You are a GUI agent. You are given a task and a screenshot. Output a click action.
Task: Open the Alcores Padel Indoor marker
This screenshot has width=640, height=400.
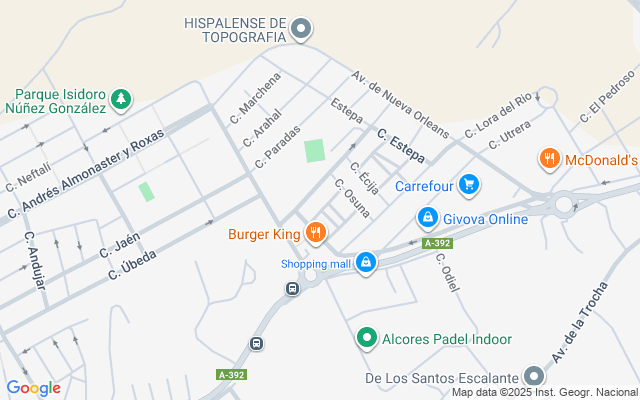click(x=366, y=339)
